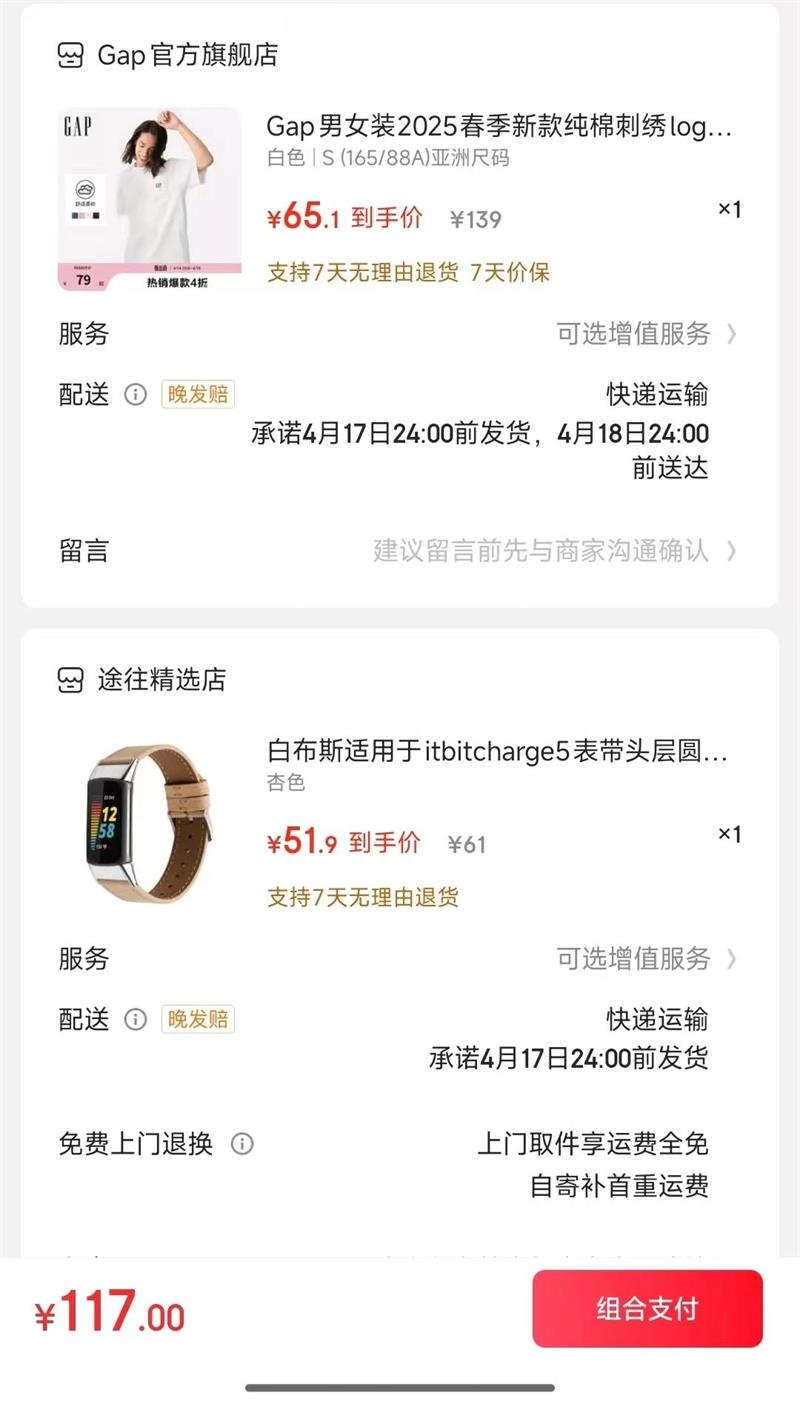Open 可选增值服务 for the Gap item
This screenshot has height=1401, width=800.
point(646,333)
